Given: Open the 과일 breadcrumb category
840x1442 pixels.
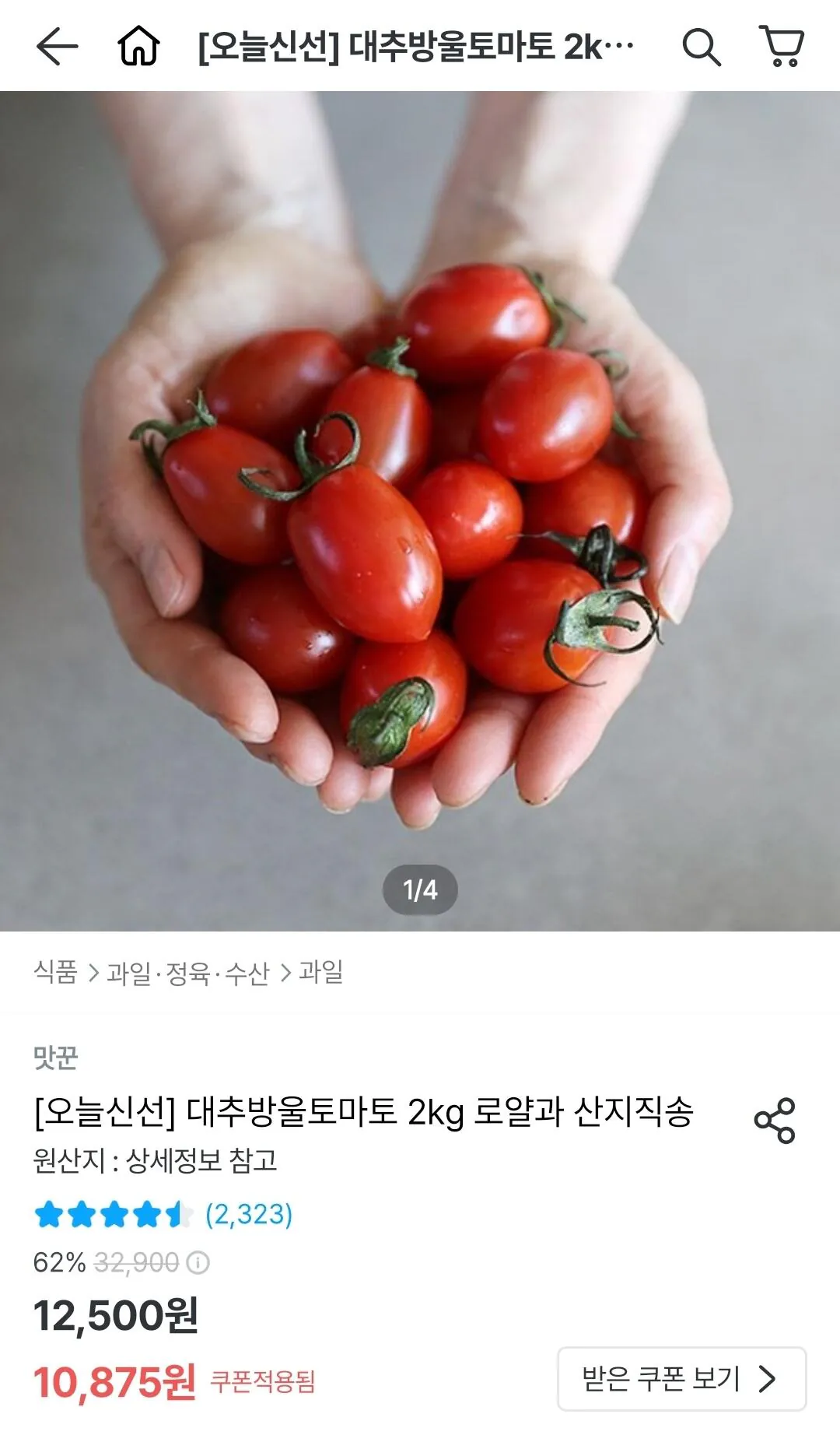Looking at the screenshot, I should (321, 972).
